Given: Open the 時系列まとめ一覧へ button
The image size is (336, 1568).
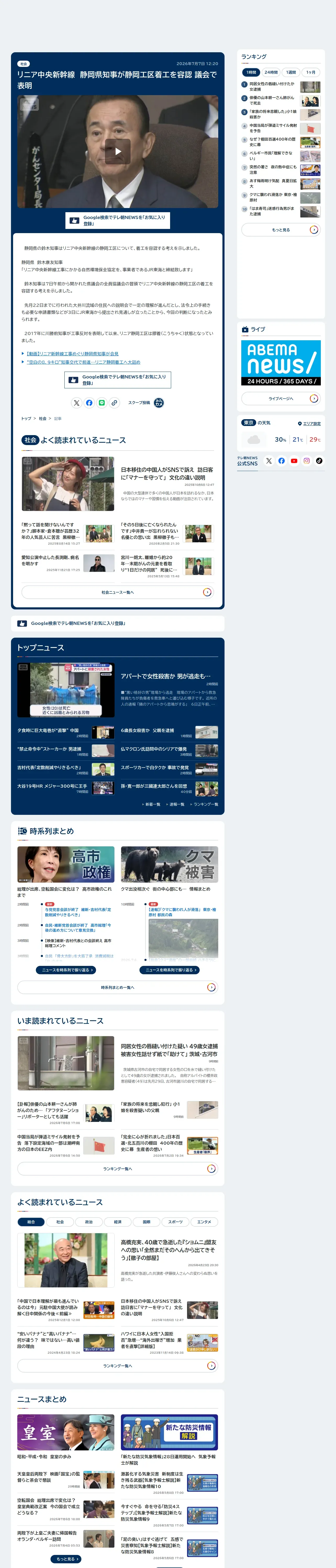Looking at the screenshot, I should tap(118, 987).
